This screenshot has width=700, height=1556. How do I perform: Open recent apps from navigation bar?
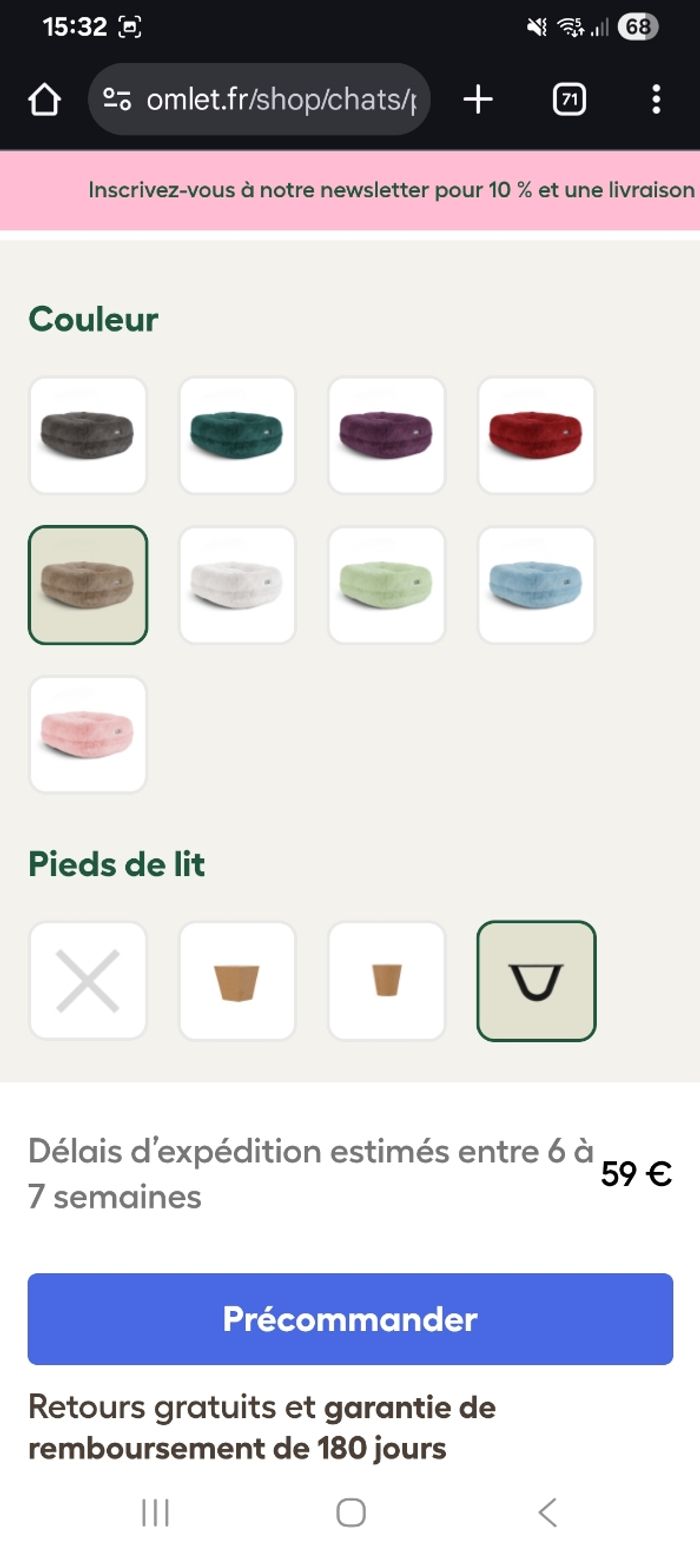155,1512
